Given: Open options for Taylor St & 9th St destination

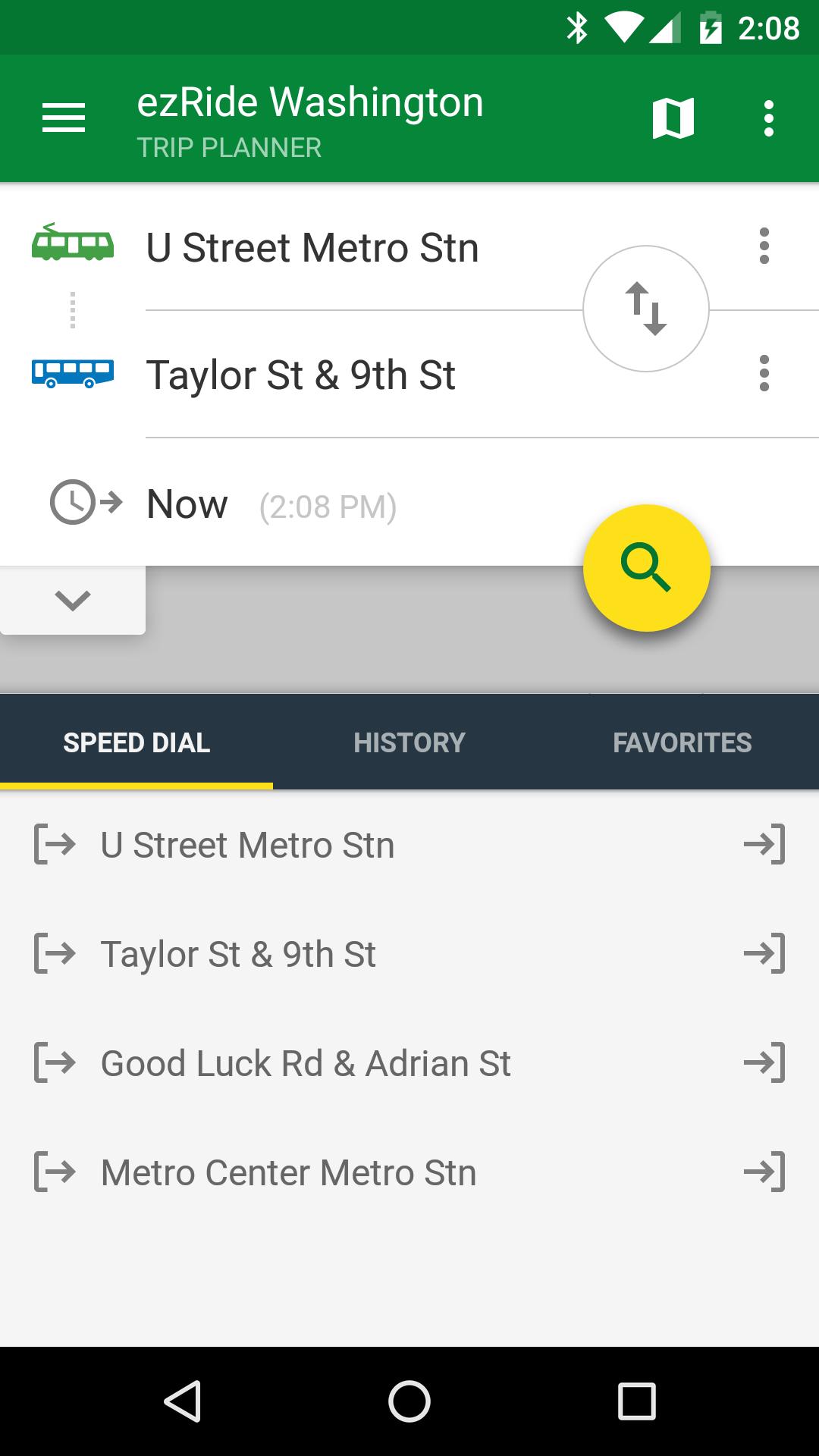Looking at the screenshot, I should [764, 373].
